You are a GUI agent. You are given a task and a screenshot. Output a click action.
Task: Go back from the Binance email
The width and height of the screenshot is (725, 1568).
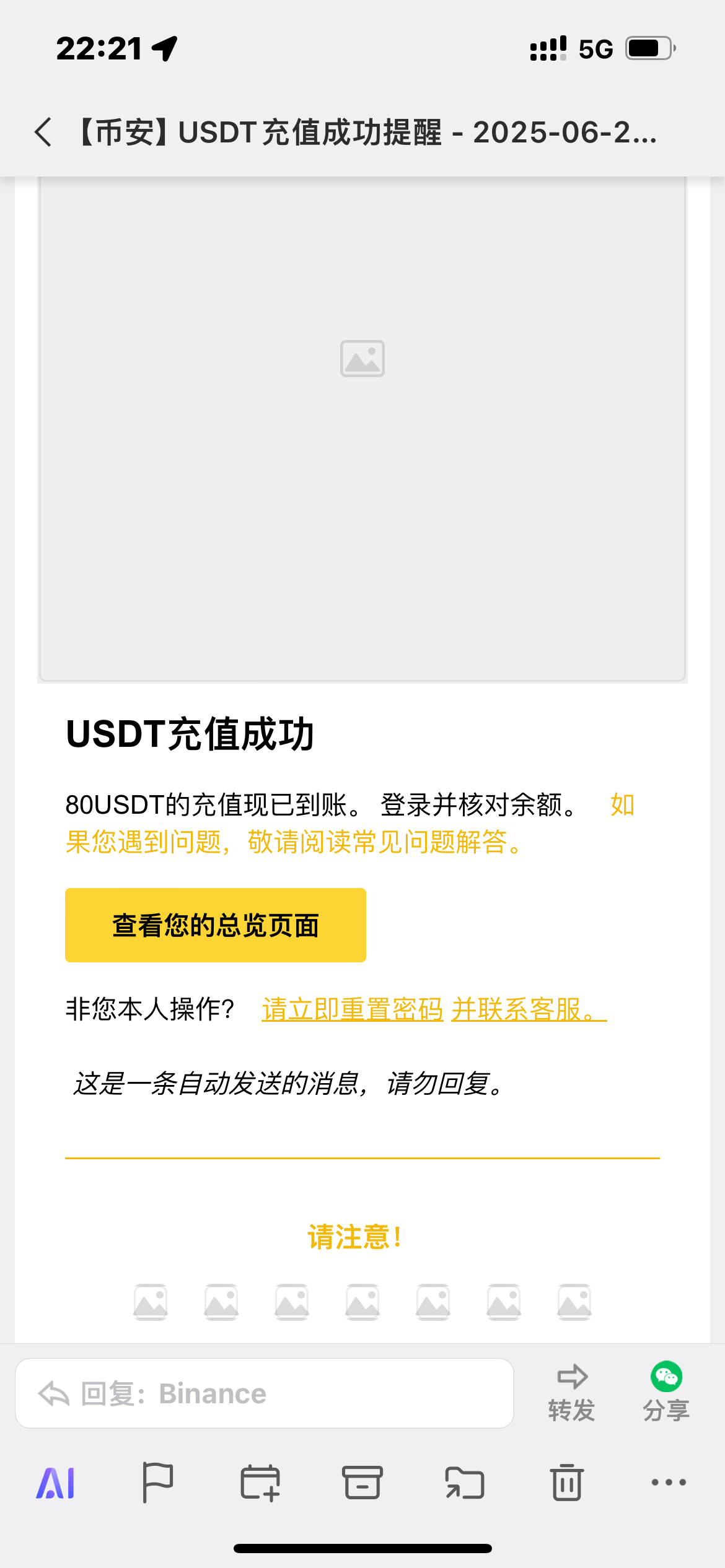pos(43,133)
